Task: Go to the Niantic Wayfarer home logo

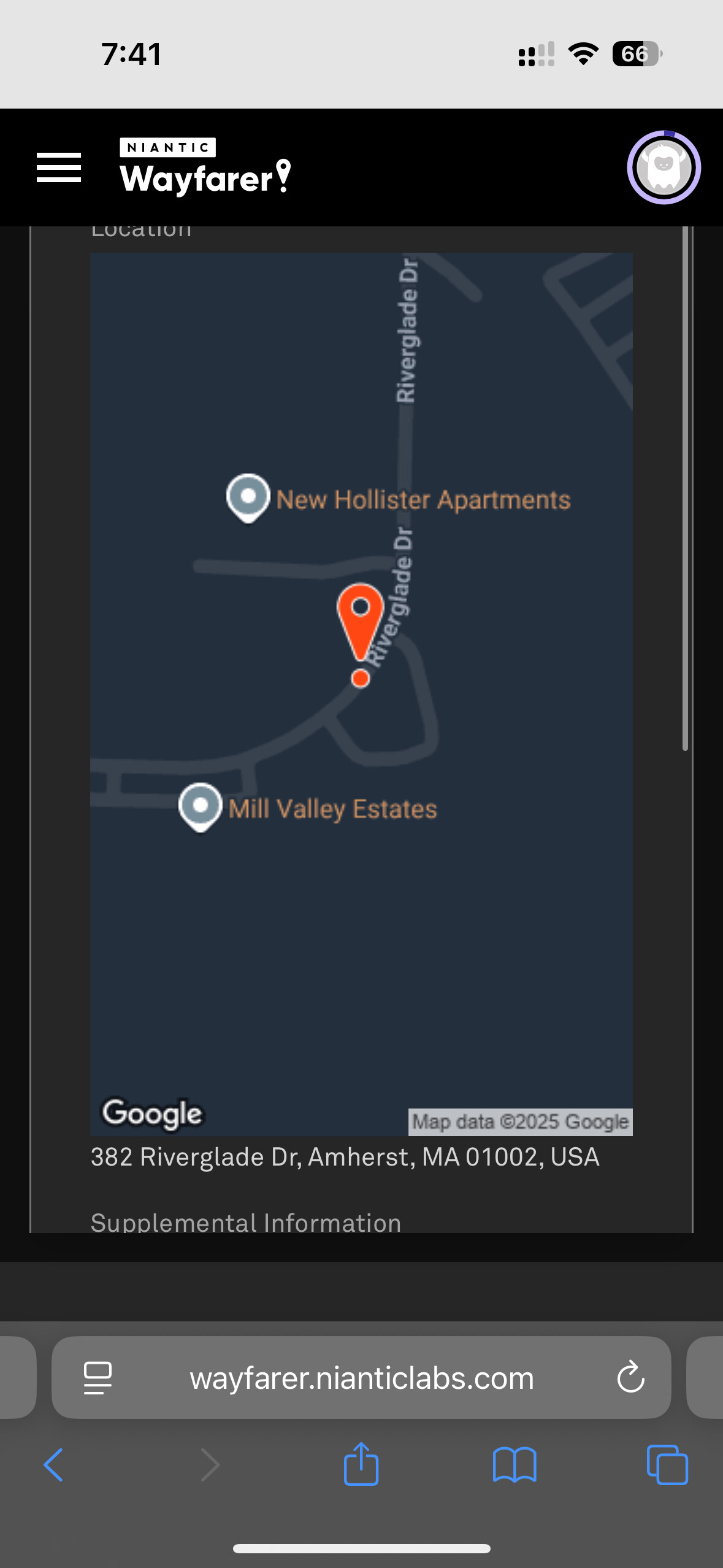Action: click(x=205, y=167)
